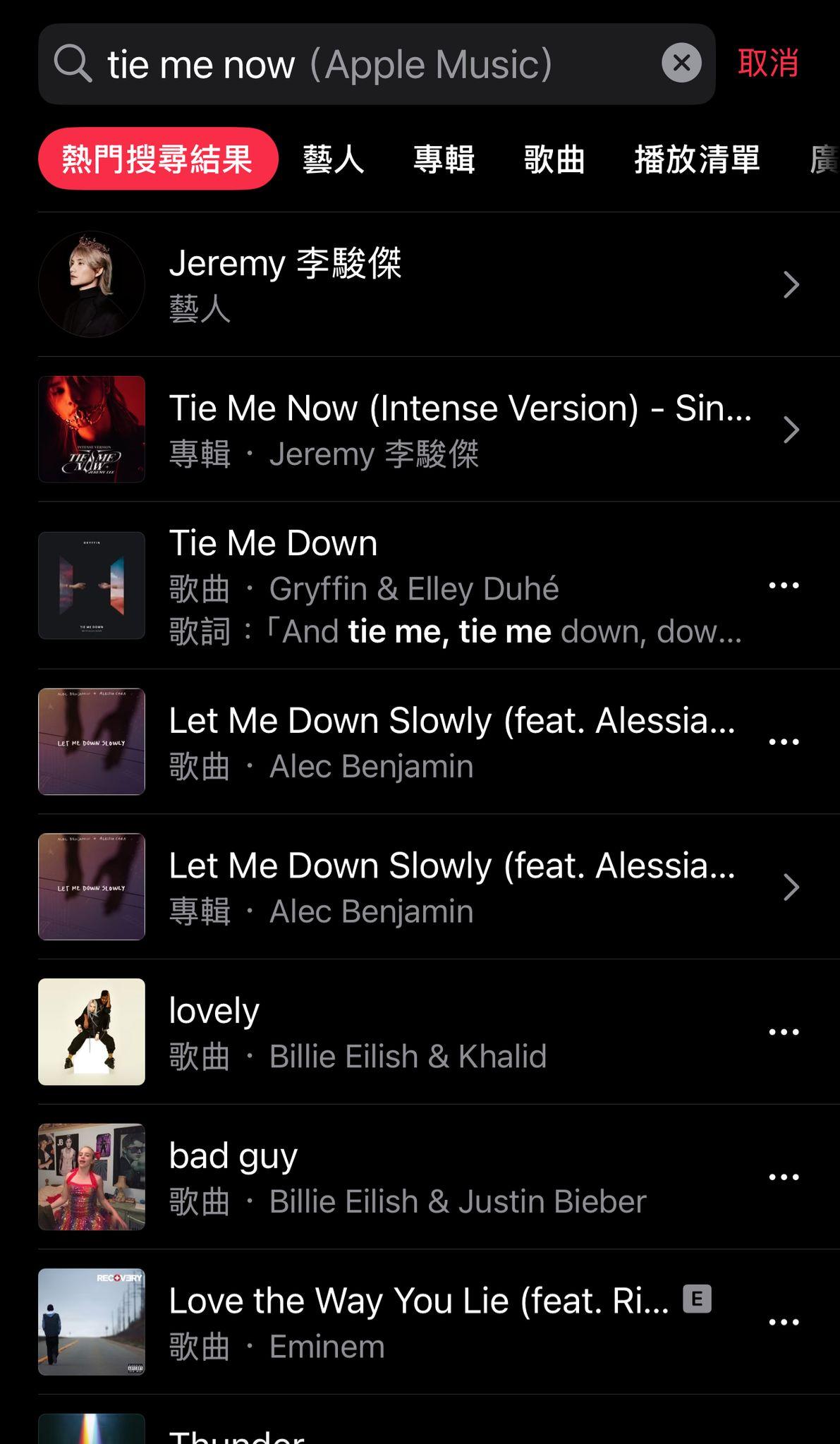Expand the Let Me Down Slowly album via its chevron
Screen dimensions: 840x1444
790,887
